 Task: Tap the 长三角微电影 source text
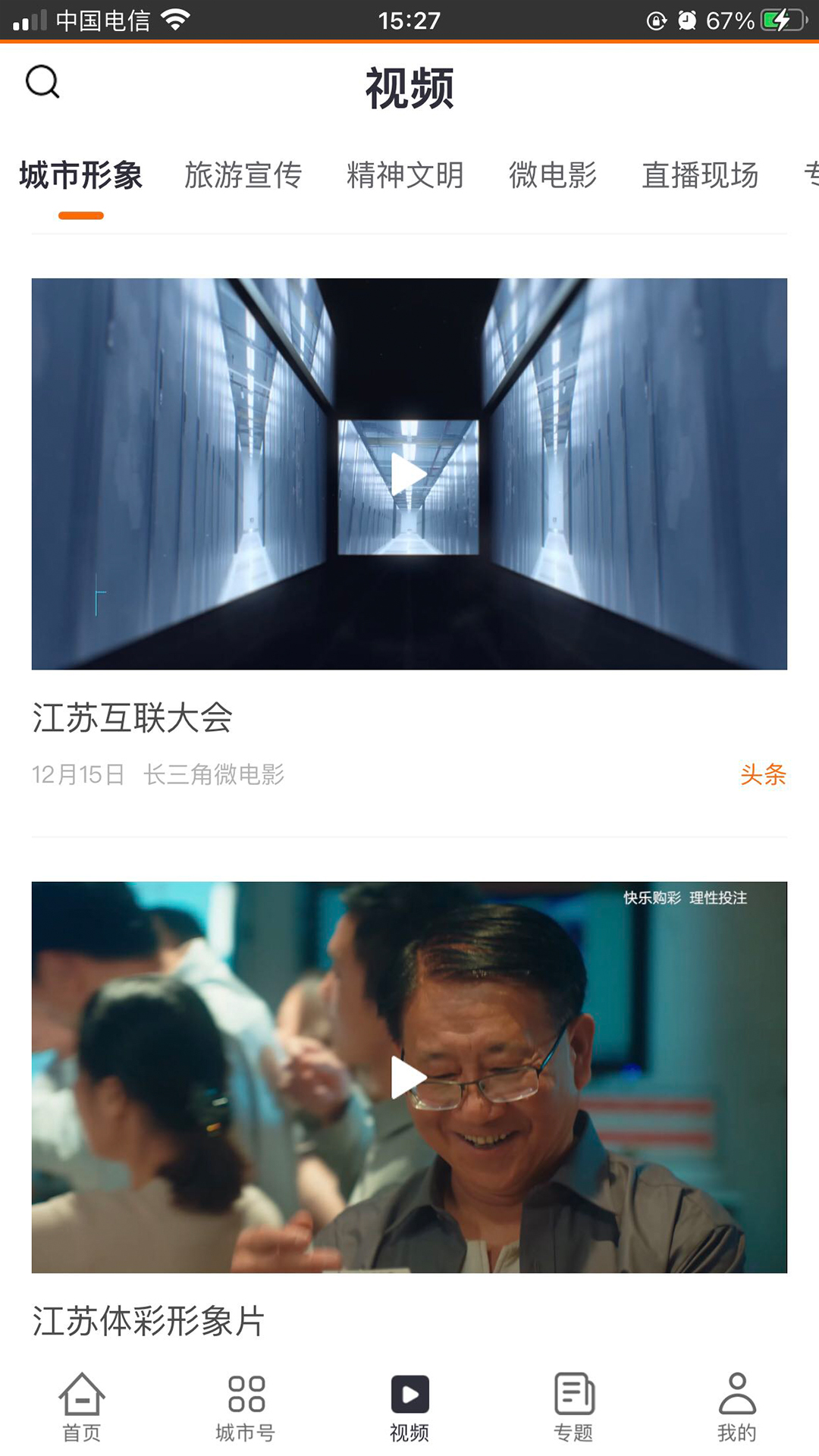coord(215,775)
